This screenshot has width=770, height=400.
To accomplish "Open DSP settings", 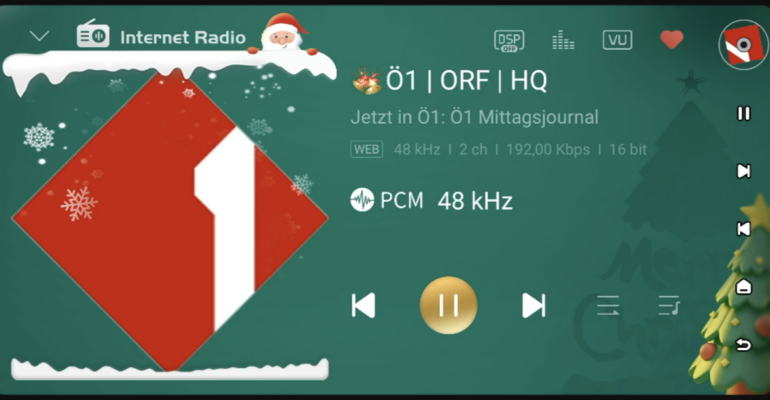I will (509, 40).
